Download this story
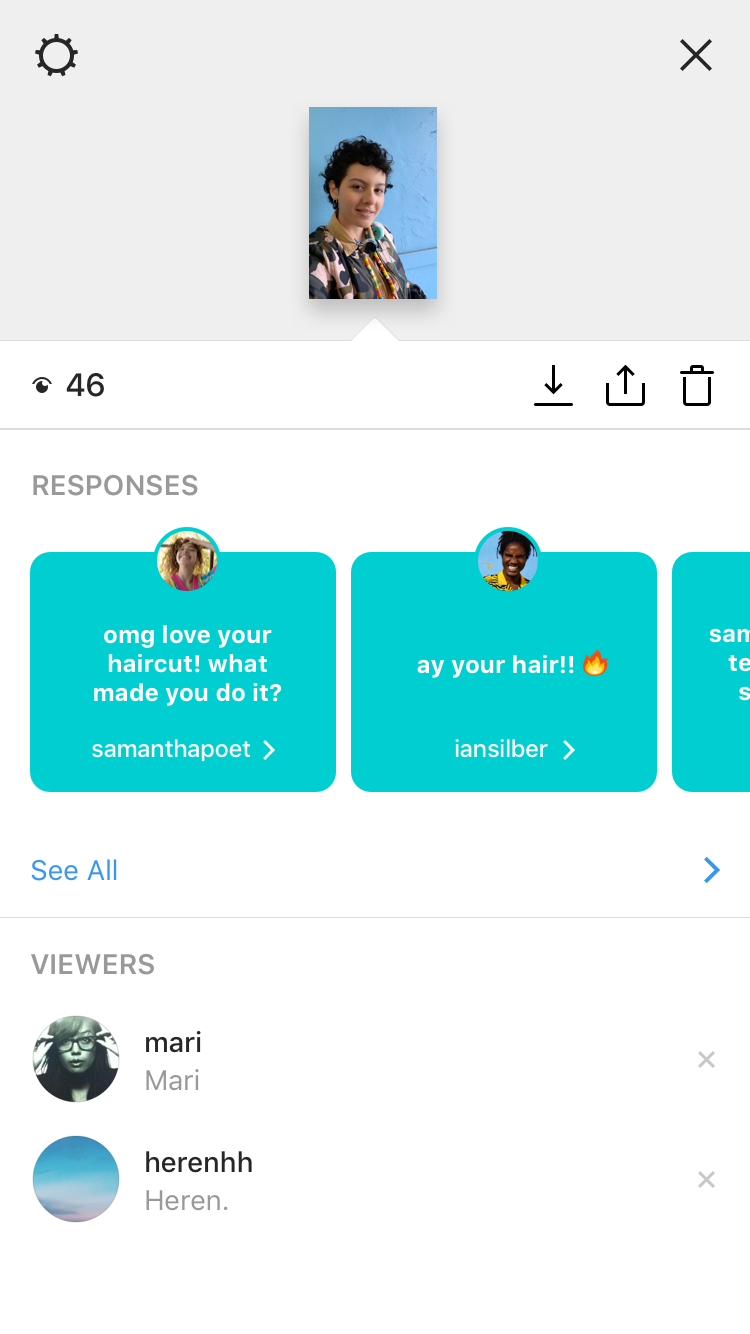This screenshot has width=750, height=1334. point(553,385)
